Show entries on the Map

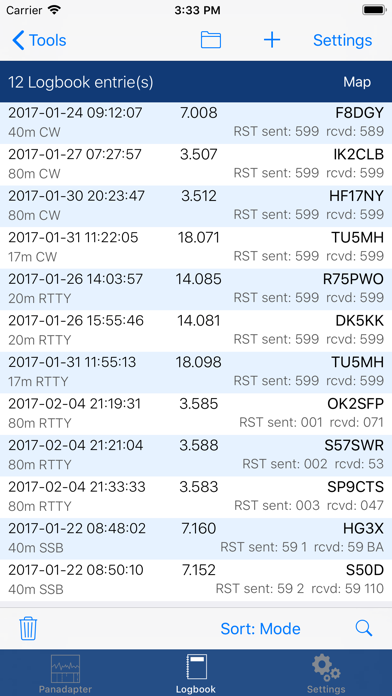point(357,82)
